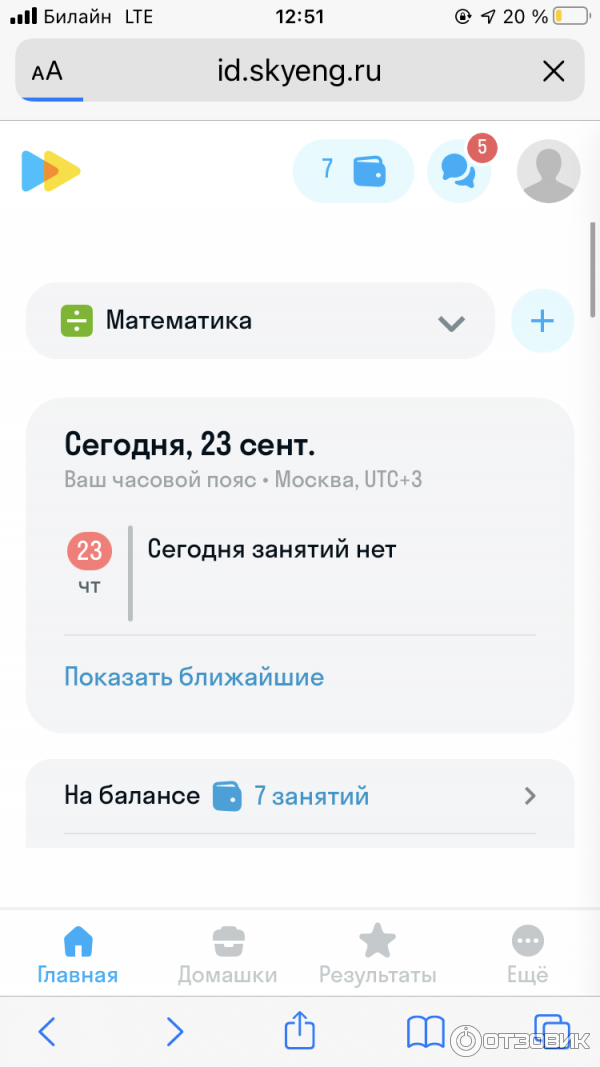This screenshot has width=600, height=1067.
Task: Open chat messages with 5 unread
Action: [459, 171]
